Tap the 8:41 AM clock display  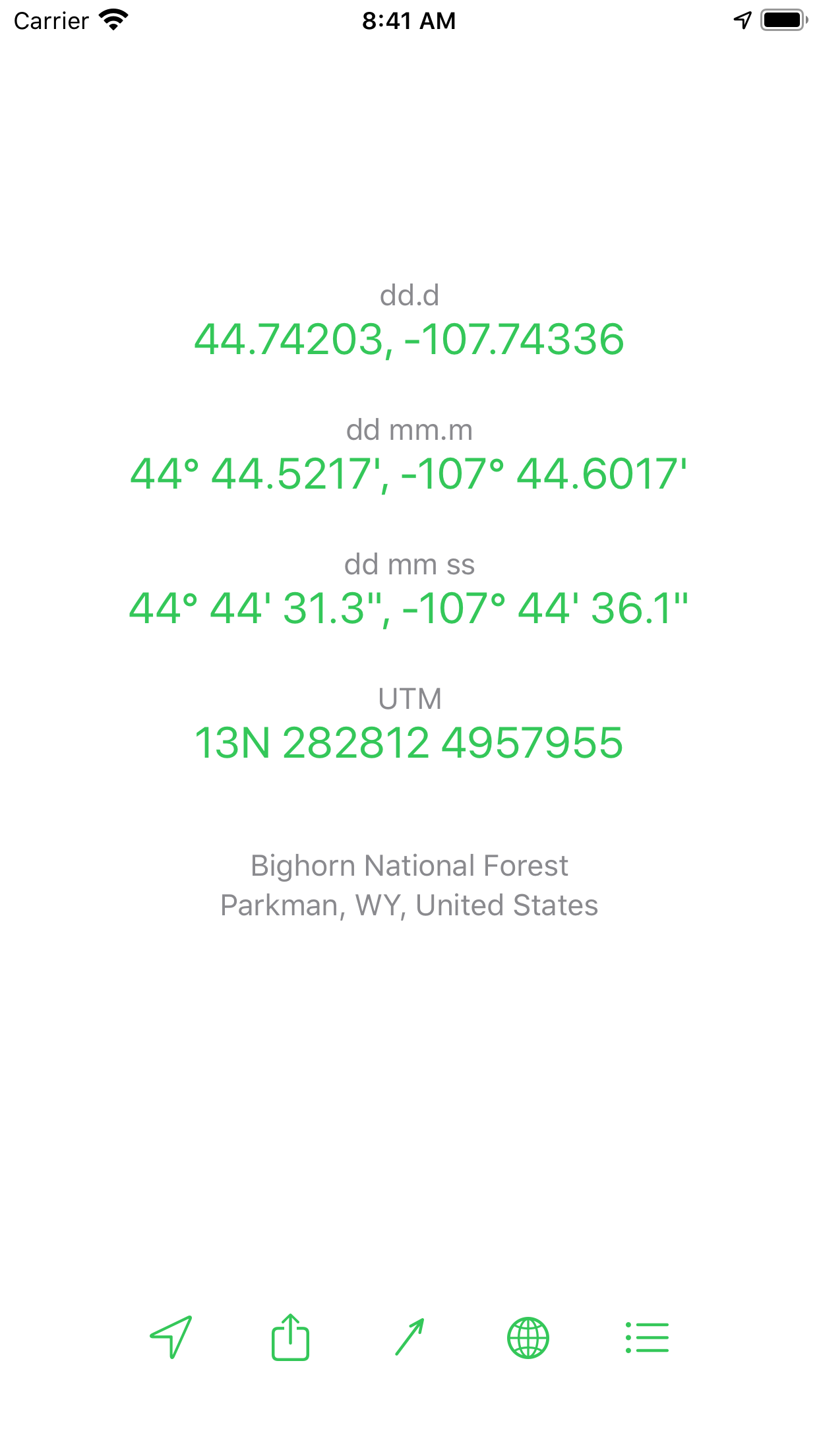tap(409, 20)
